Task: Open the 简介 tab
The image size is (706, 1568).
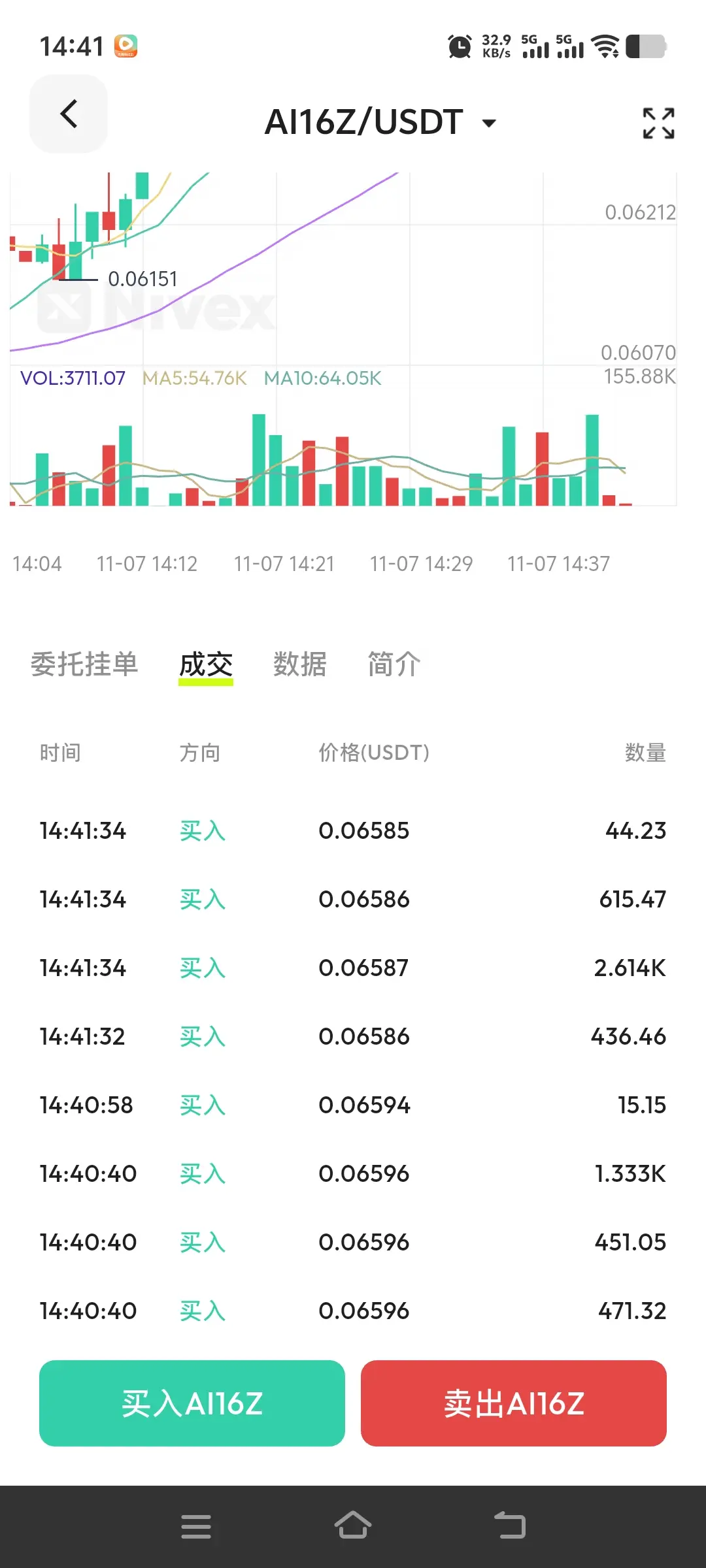Action: tap(394, 664)
